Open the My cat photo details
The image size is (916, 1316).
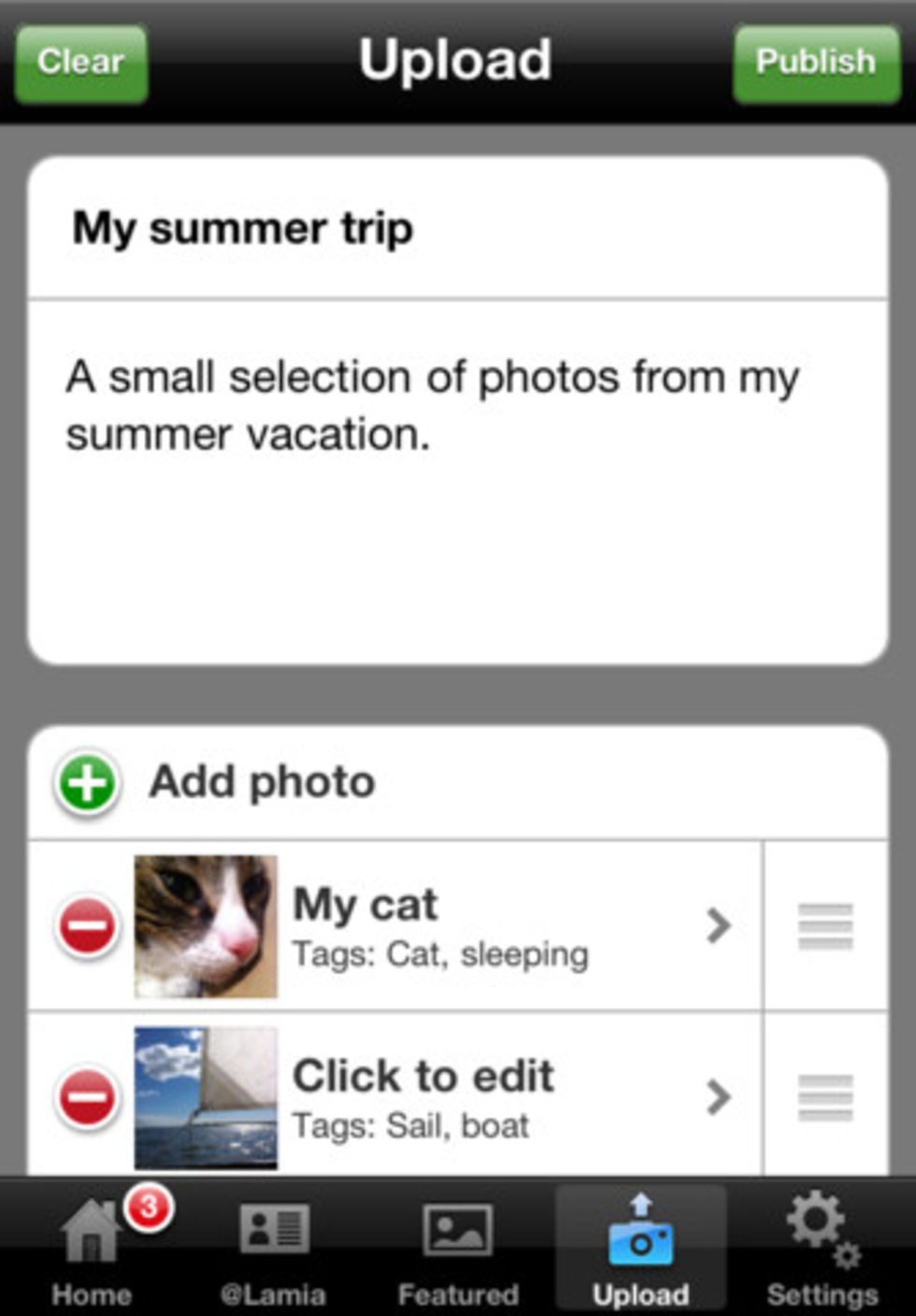[505, 926]
